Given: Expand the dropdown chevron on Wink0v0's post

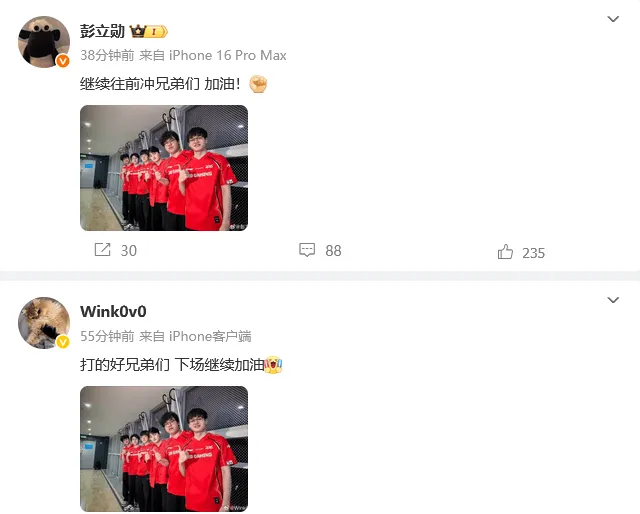Looking at the screenshot, I should point(614,300).
